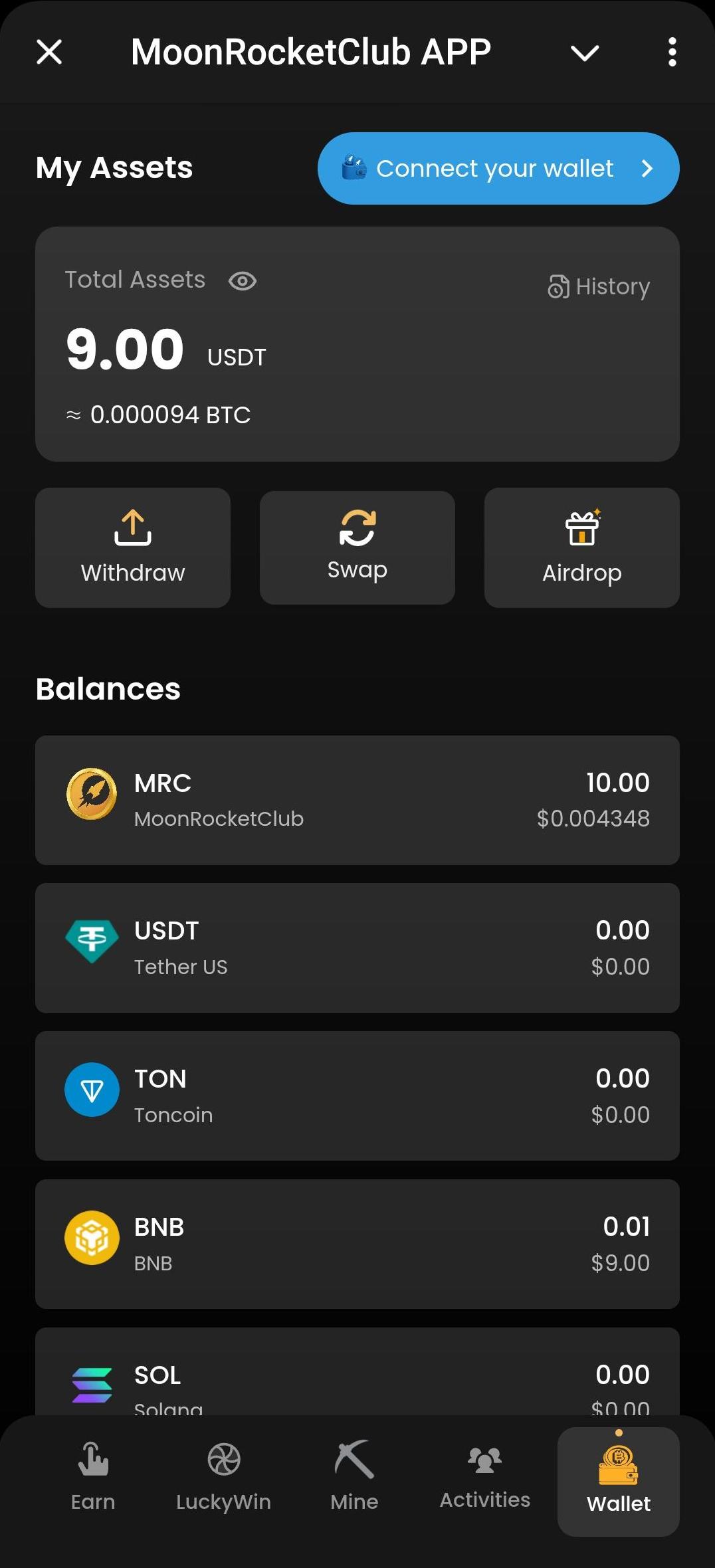Open the MRC MoonRocketClub balance entry
Screen dimensions: 715x1568
[x=357, y=799]
